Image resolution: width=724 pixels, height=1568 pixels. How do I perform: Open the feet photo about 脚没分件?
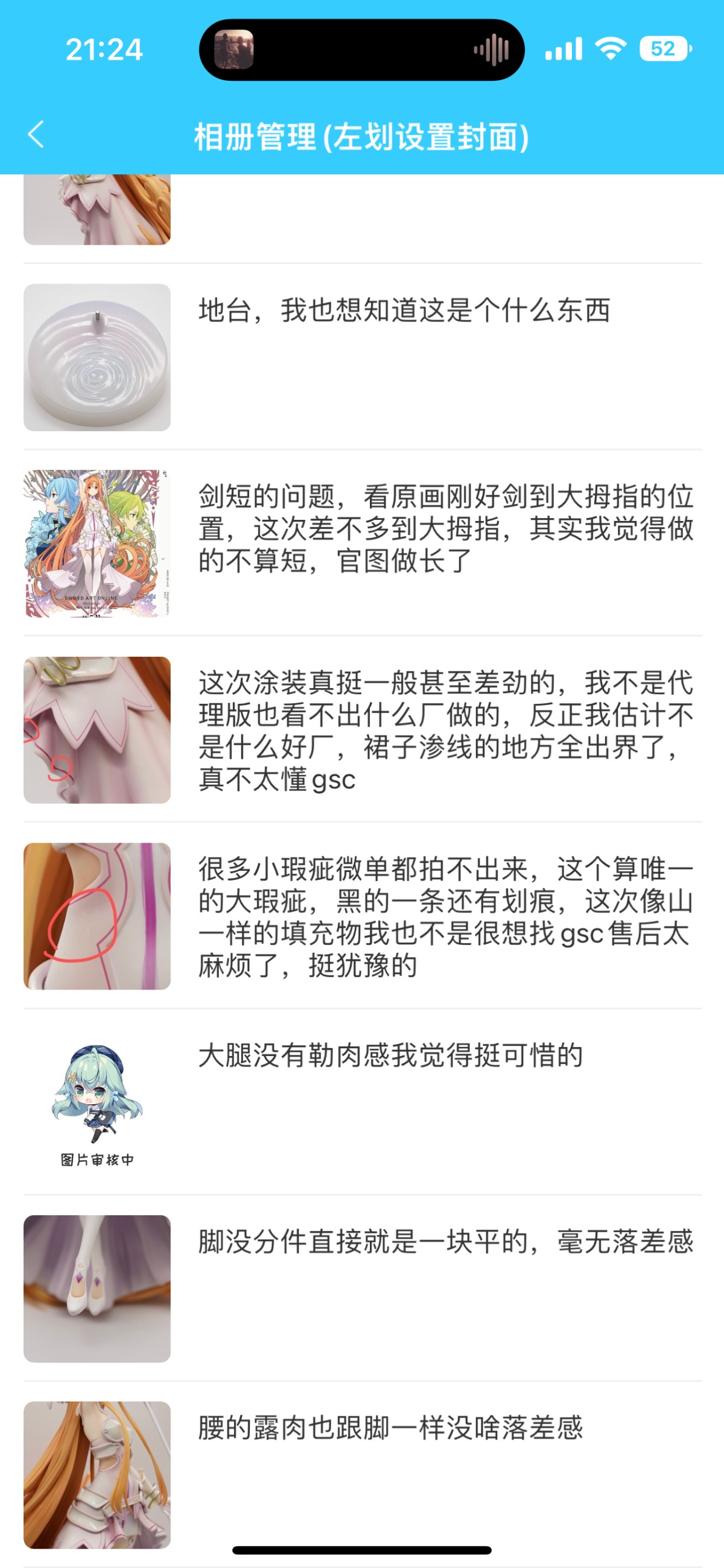pos(97,1289)
